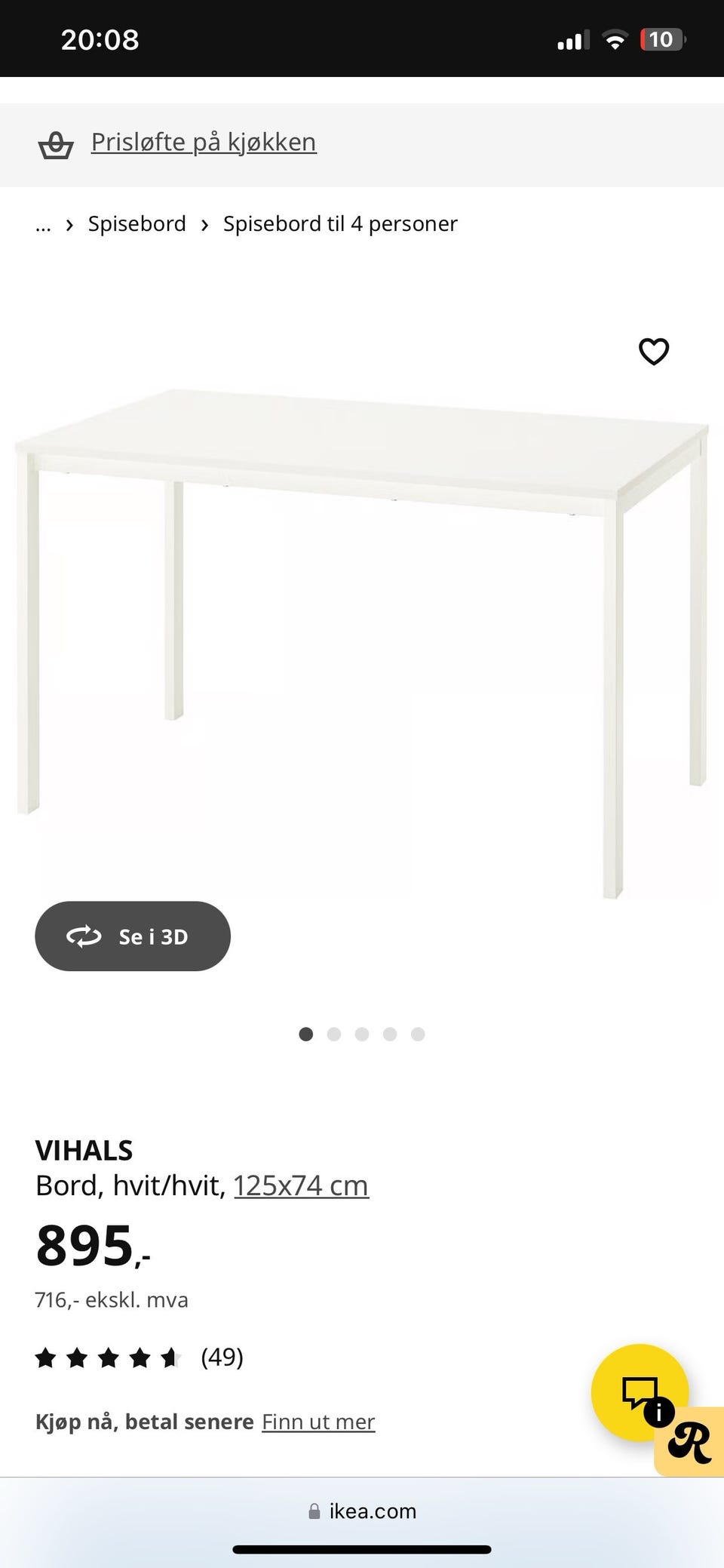
Task: Tap the ikea.com address bar
Action: tap(362, 1511)
